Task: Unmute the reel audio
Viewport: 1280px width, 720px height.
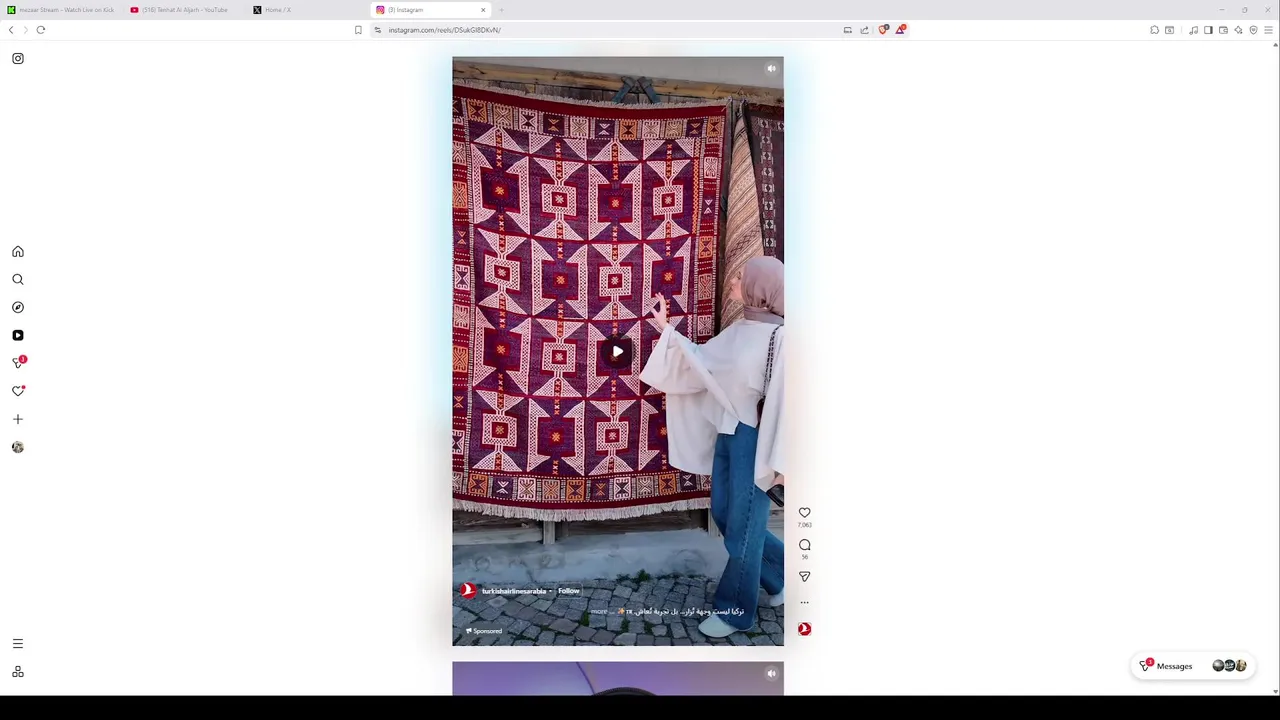Action: (x=771, y=69)
